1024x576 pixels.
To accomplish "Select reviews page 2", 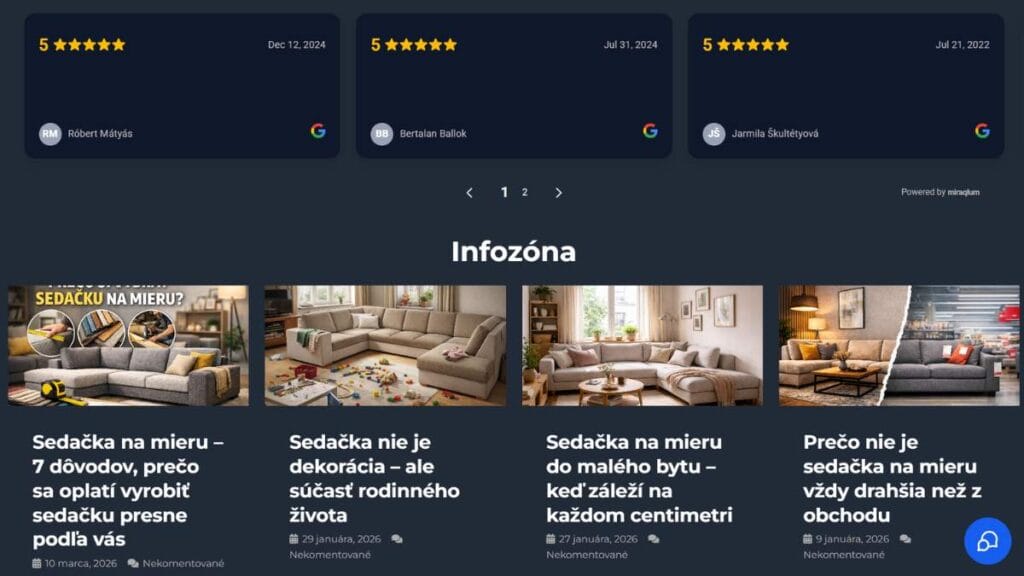I will pos(524,192).
